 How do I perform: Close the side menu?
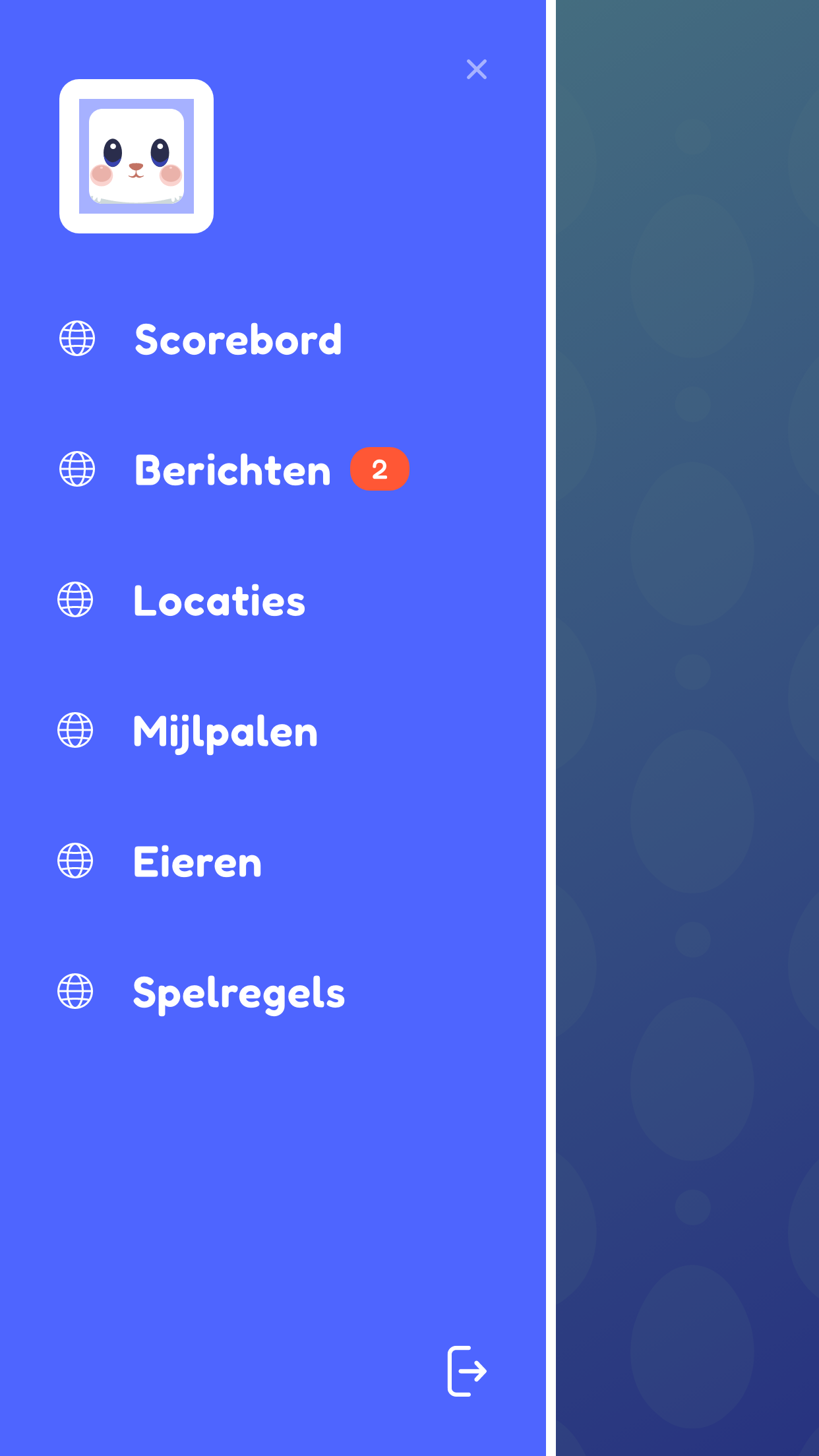[476, 69]
